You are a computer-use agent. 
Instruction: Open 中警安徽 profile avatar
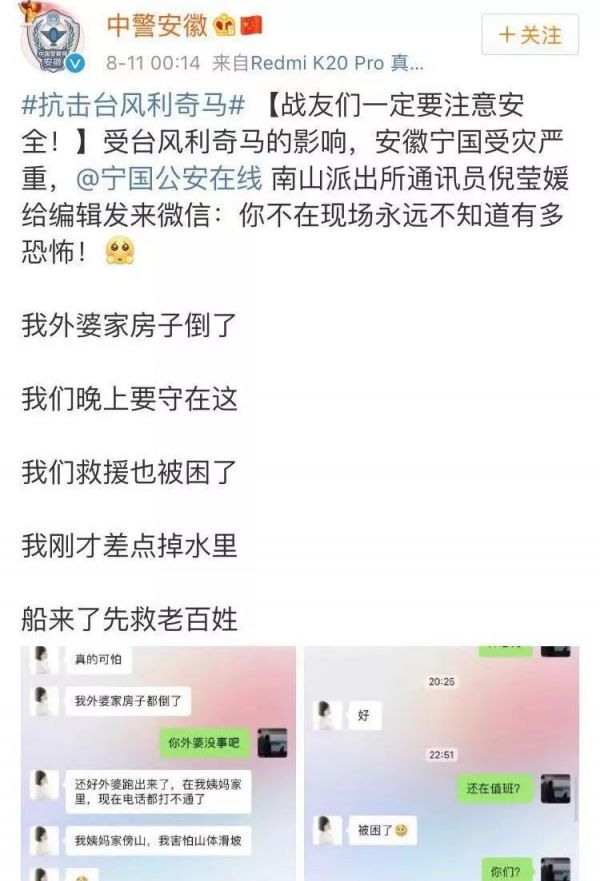coord(49,42)
